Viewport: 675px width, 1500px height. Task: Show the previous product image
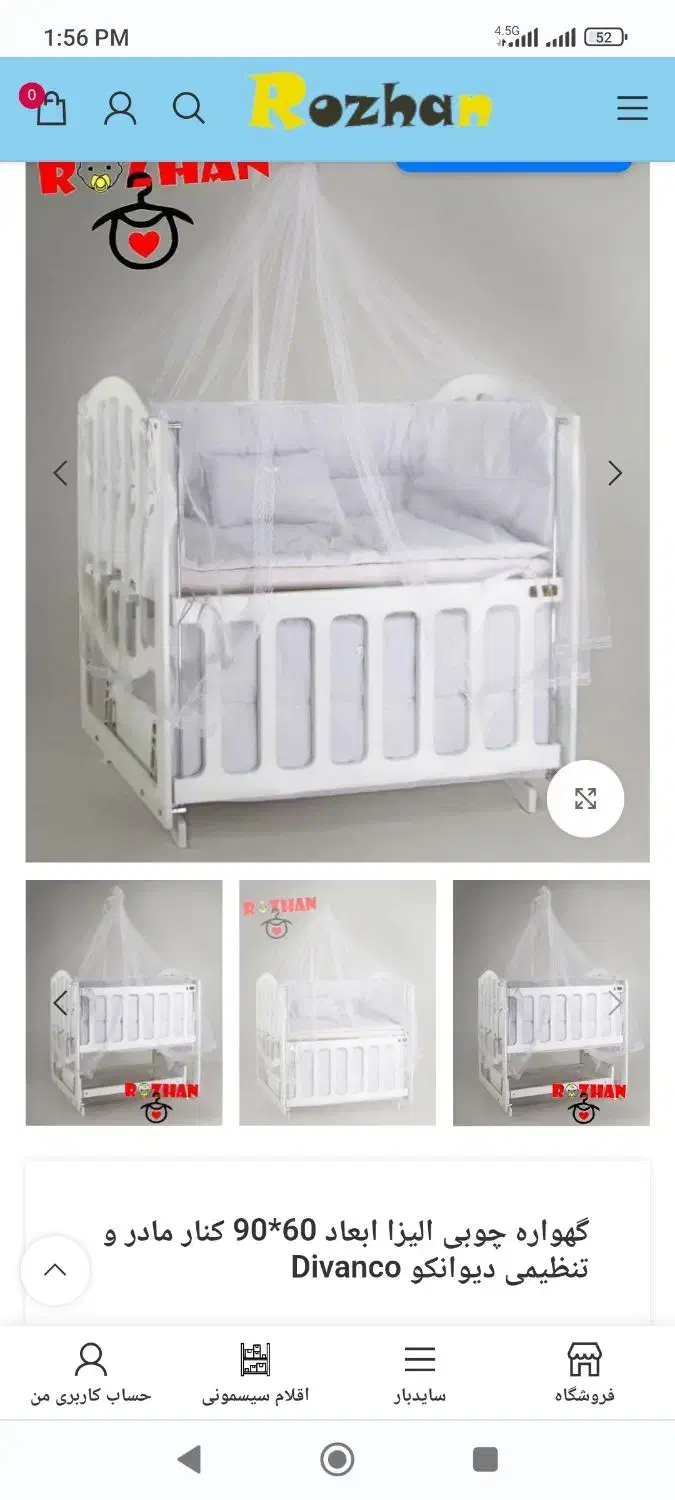(x=60, y=473)
